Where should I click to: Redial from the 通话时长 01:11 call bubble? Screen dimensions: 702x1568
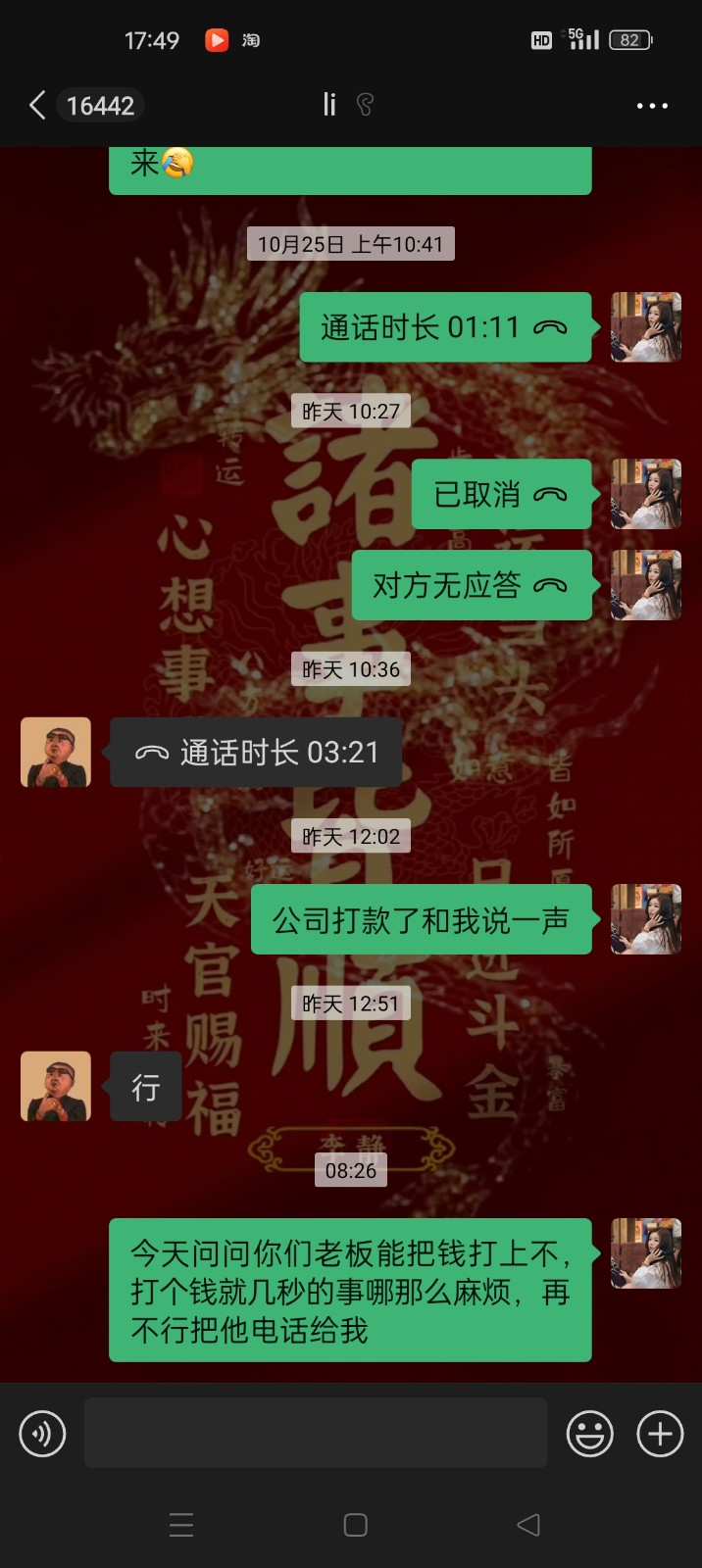(x=445, y=327)
